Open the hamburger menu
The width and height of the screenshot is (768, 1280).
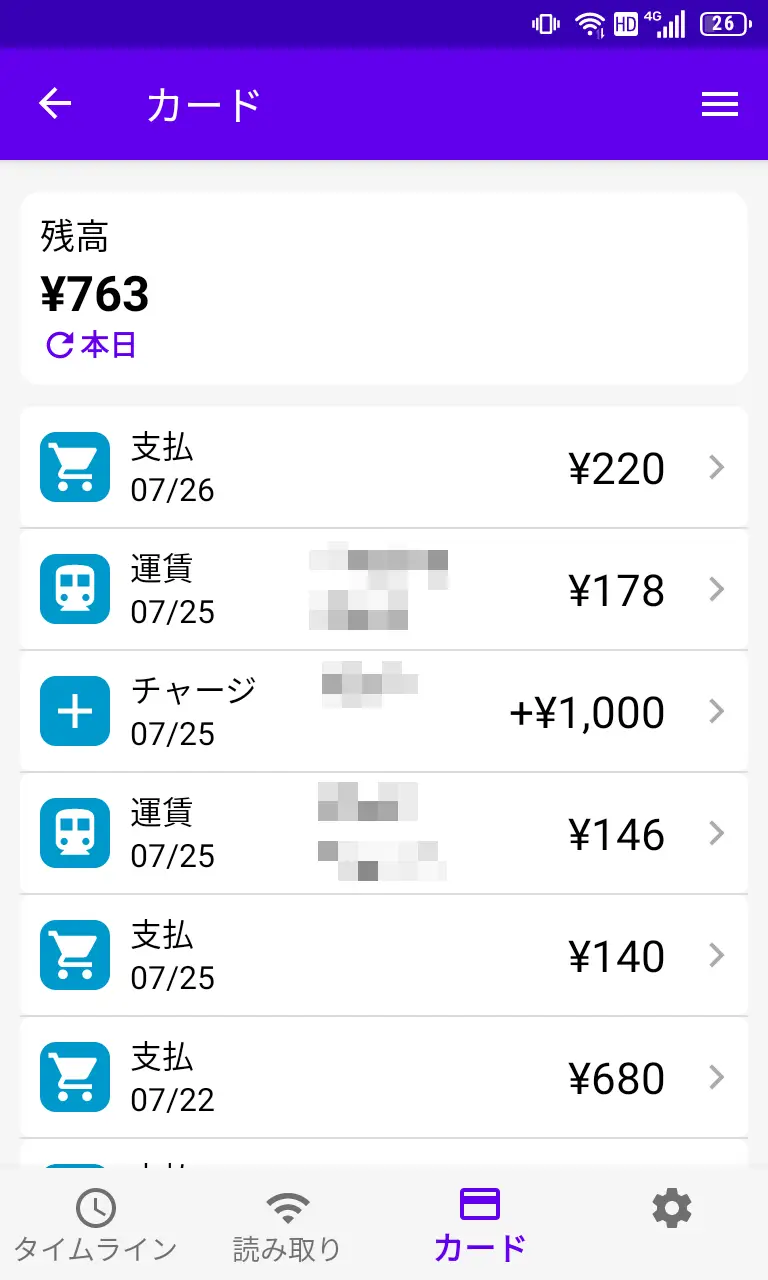pos(719,104)
